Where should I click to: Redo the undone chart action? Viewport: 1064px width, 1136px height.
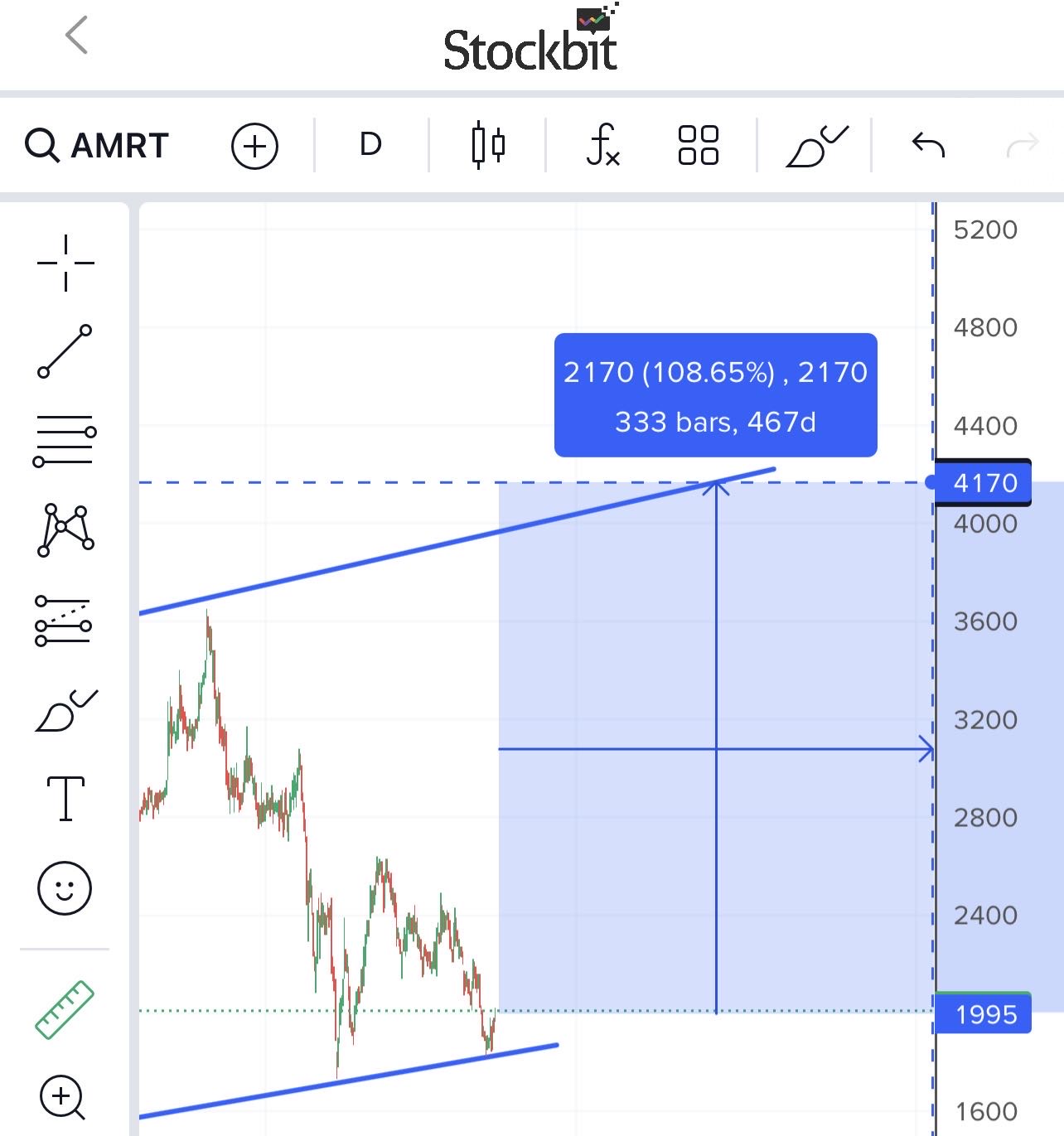click(1022, 145)
